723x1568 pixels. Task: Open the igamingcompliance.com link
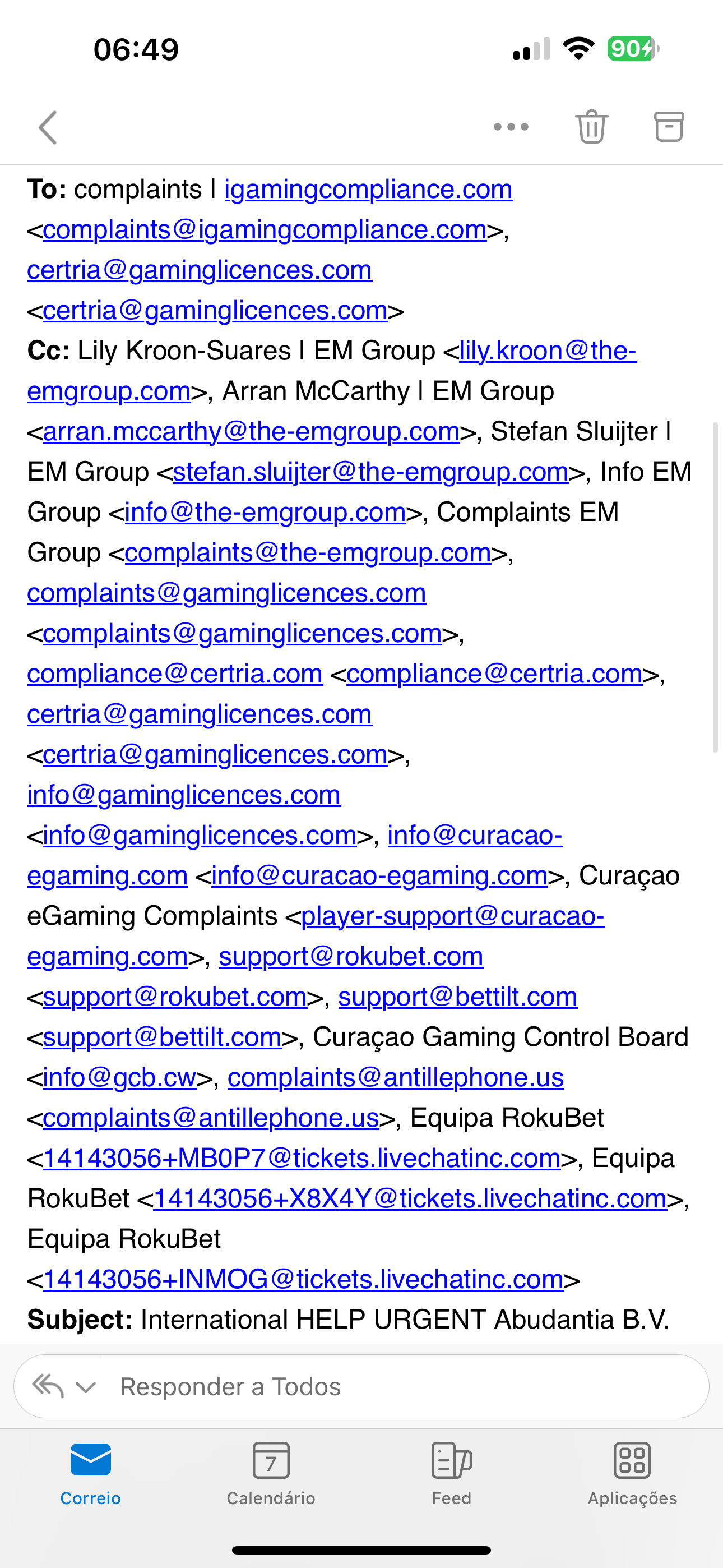point(368,190)
